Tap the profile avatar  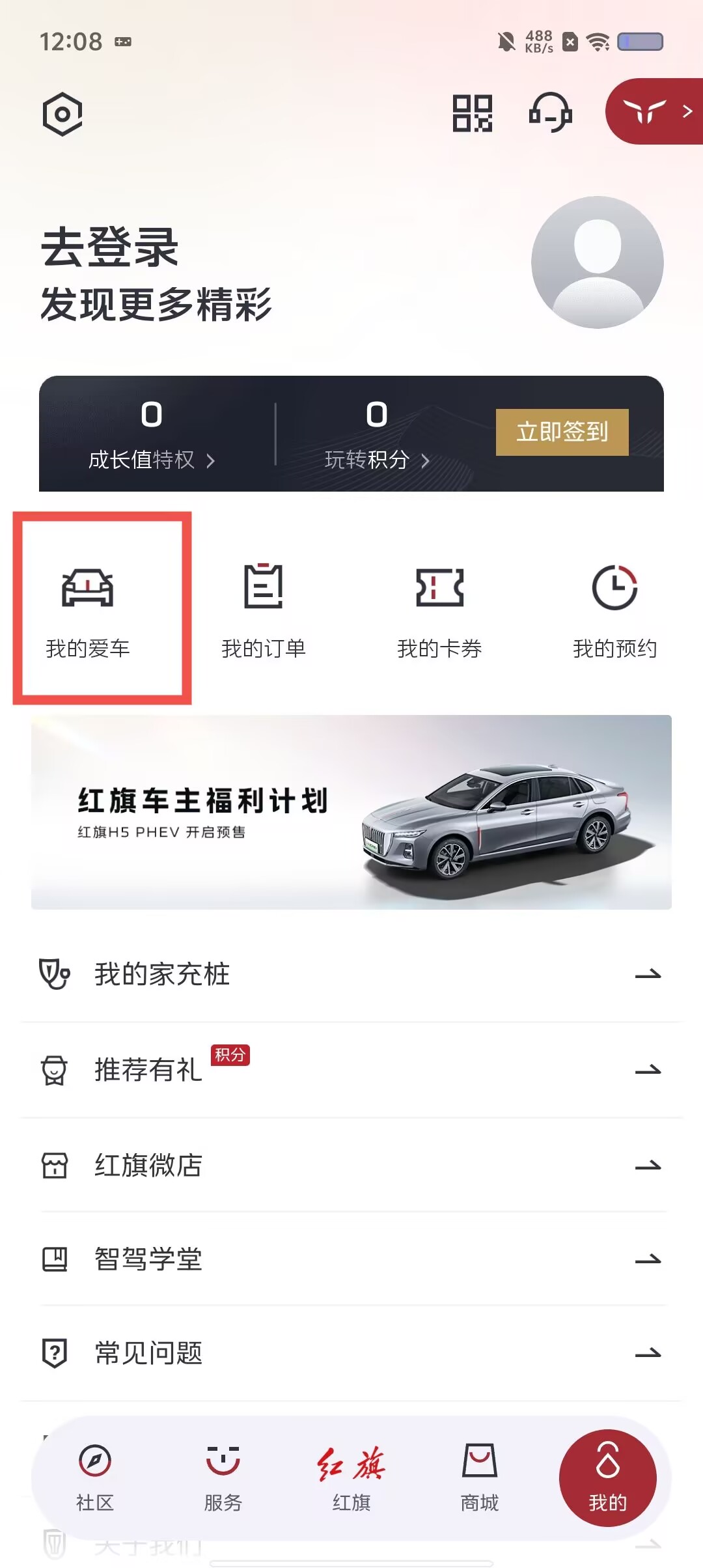tap(597, 262)
